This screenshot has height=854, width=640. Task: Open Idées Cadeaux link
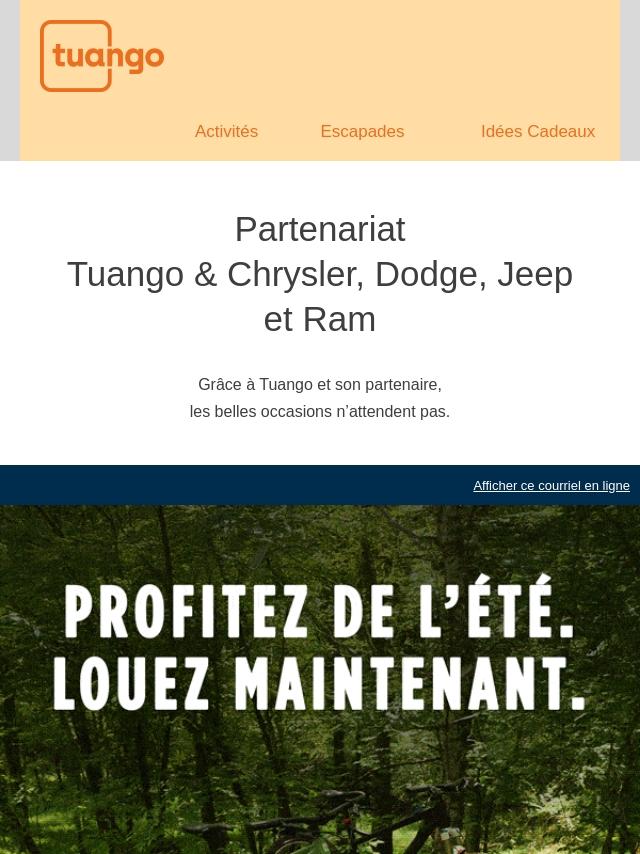(x=537, y=132)
